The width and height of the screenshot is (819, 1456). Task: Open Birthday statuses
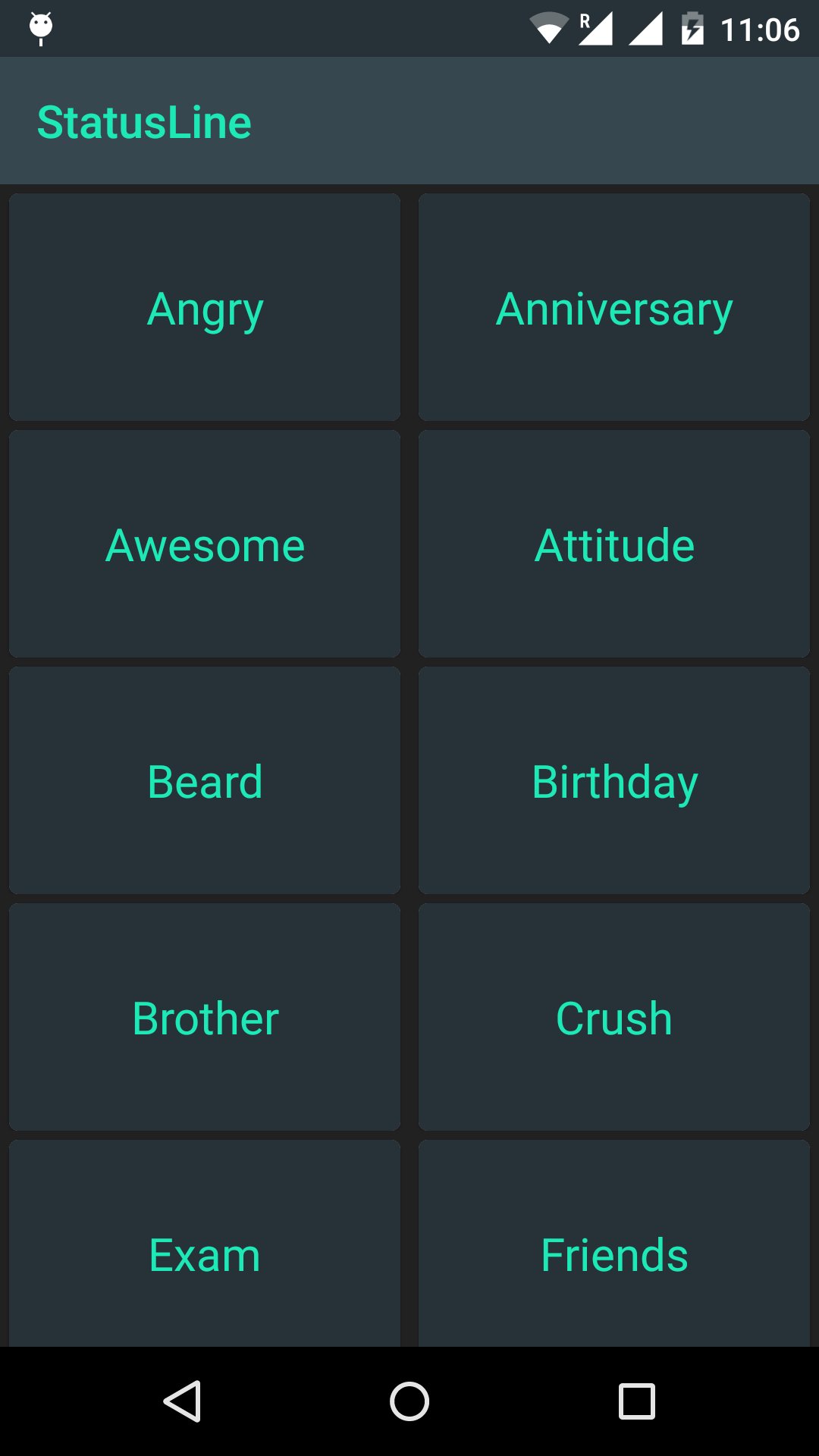613,780
